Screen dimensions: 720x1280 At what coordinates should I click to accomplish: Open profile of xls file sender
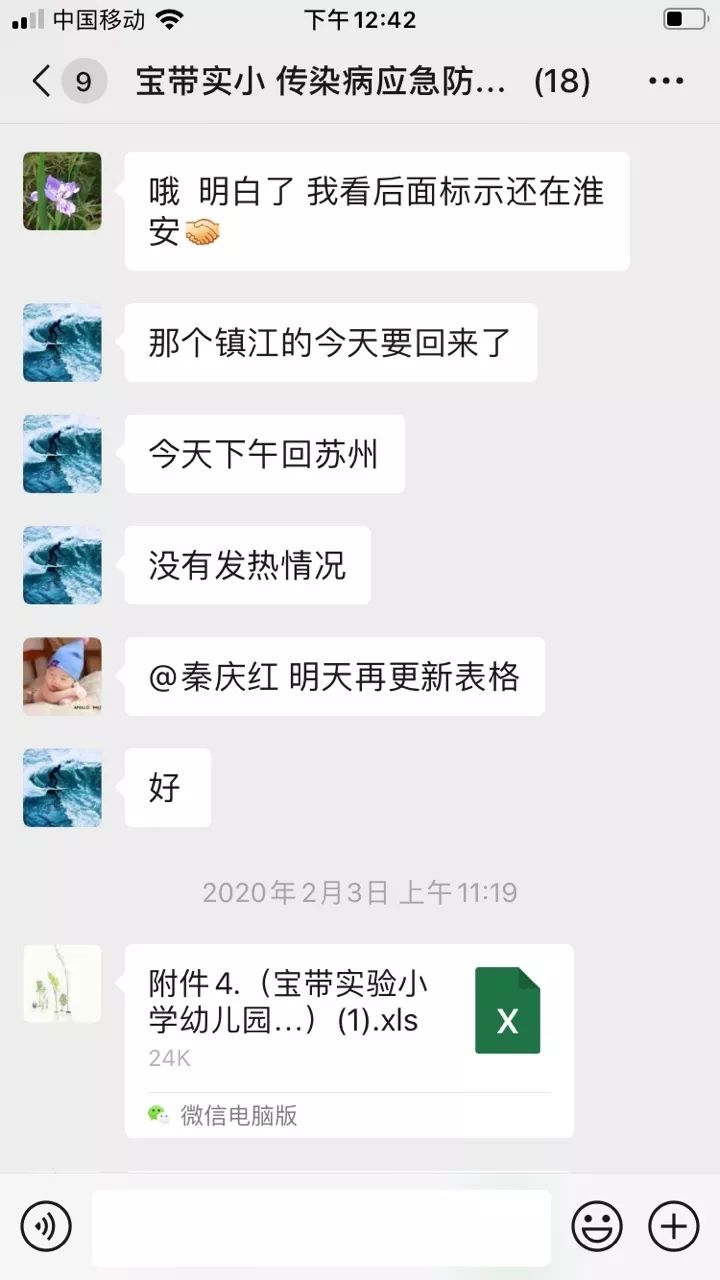pos(62,984)
